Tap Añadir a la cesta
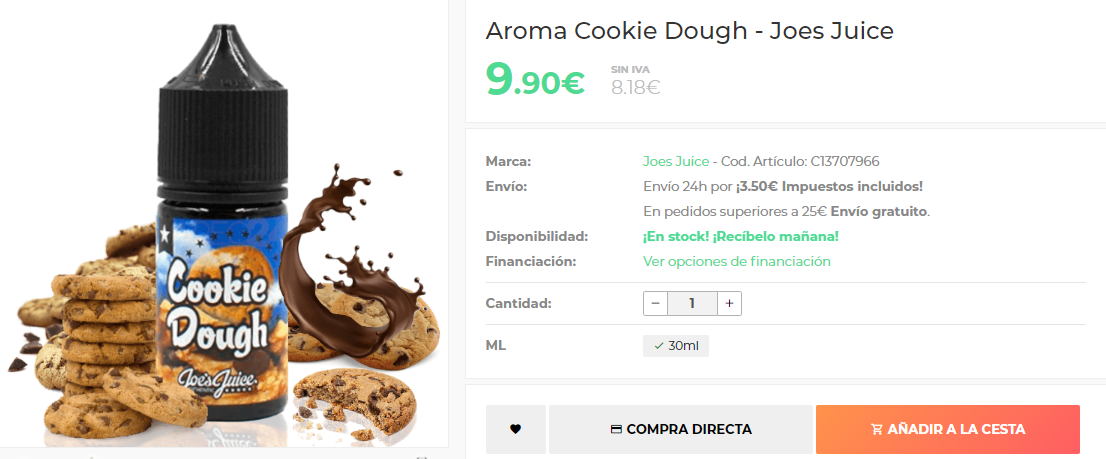Image resolution: width=1106 pixels, height=459 pixels. coord(947,429)
